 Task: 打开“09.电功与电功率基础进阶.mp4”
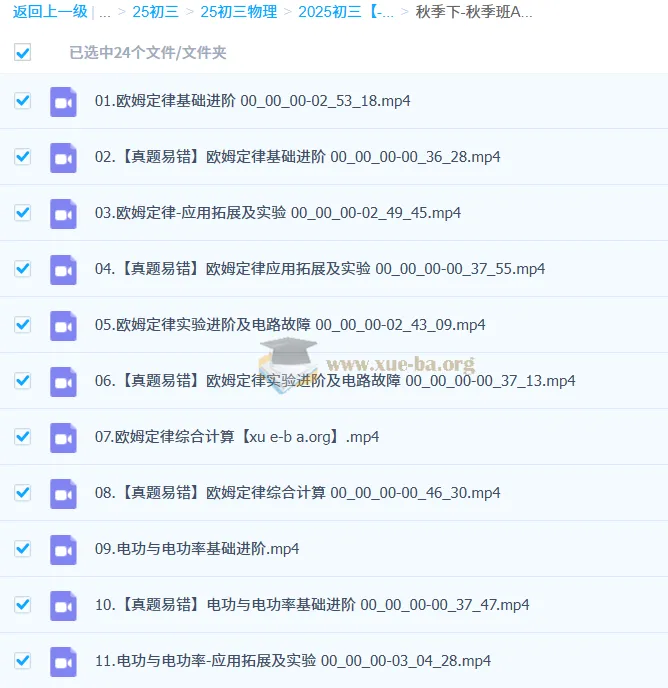pyautogui.click(x=197, y=549)
